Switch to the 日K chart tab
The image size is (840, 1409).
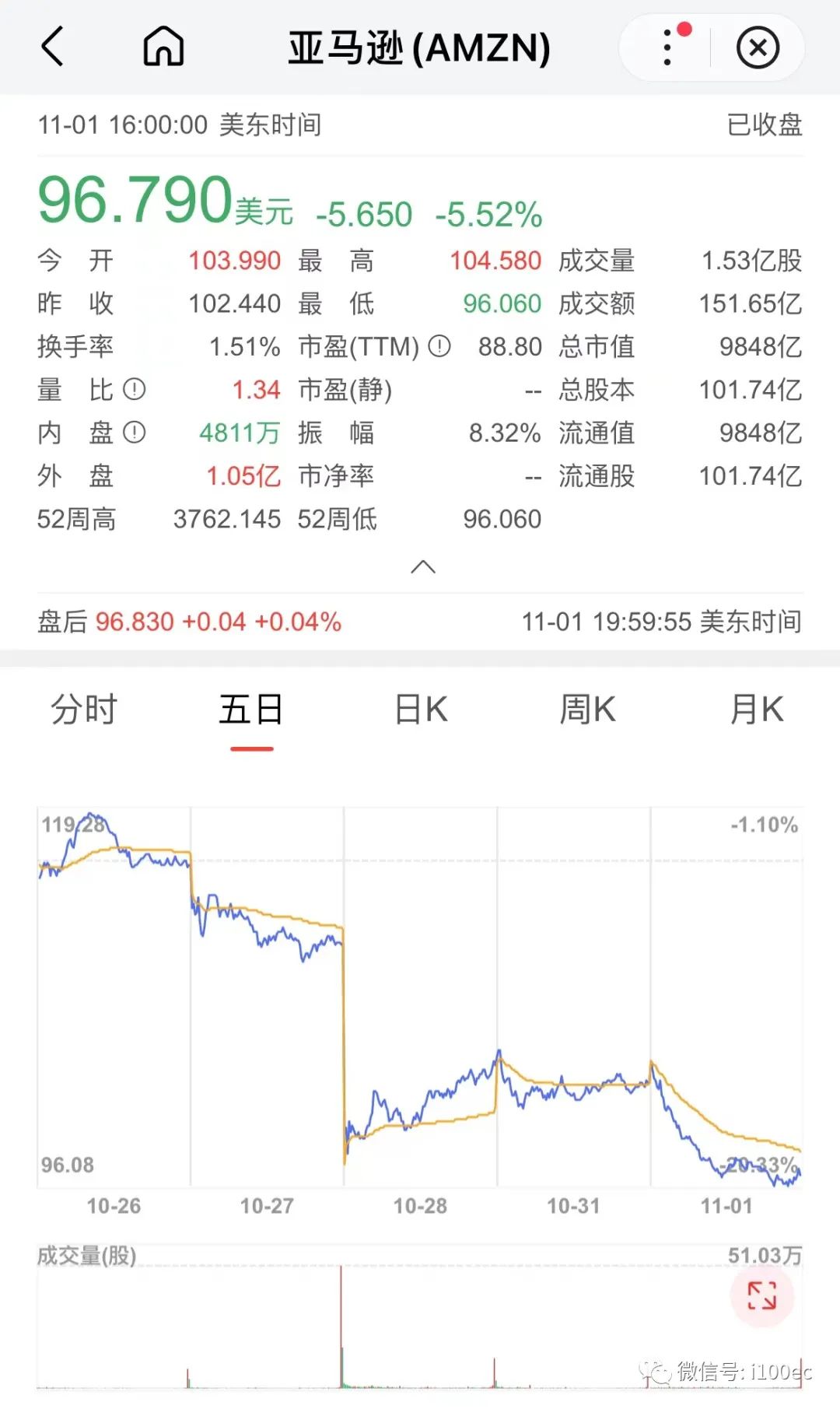click(421, 710)
